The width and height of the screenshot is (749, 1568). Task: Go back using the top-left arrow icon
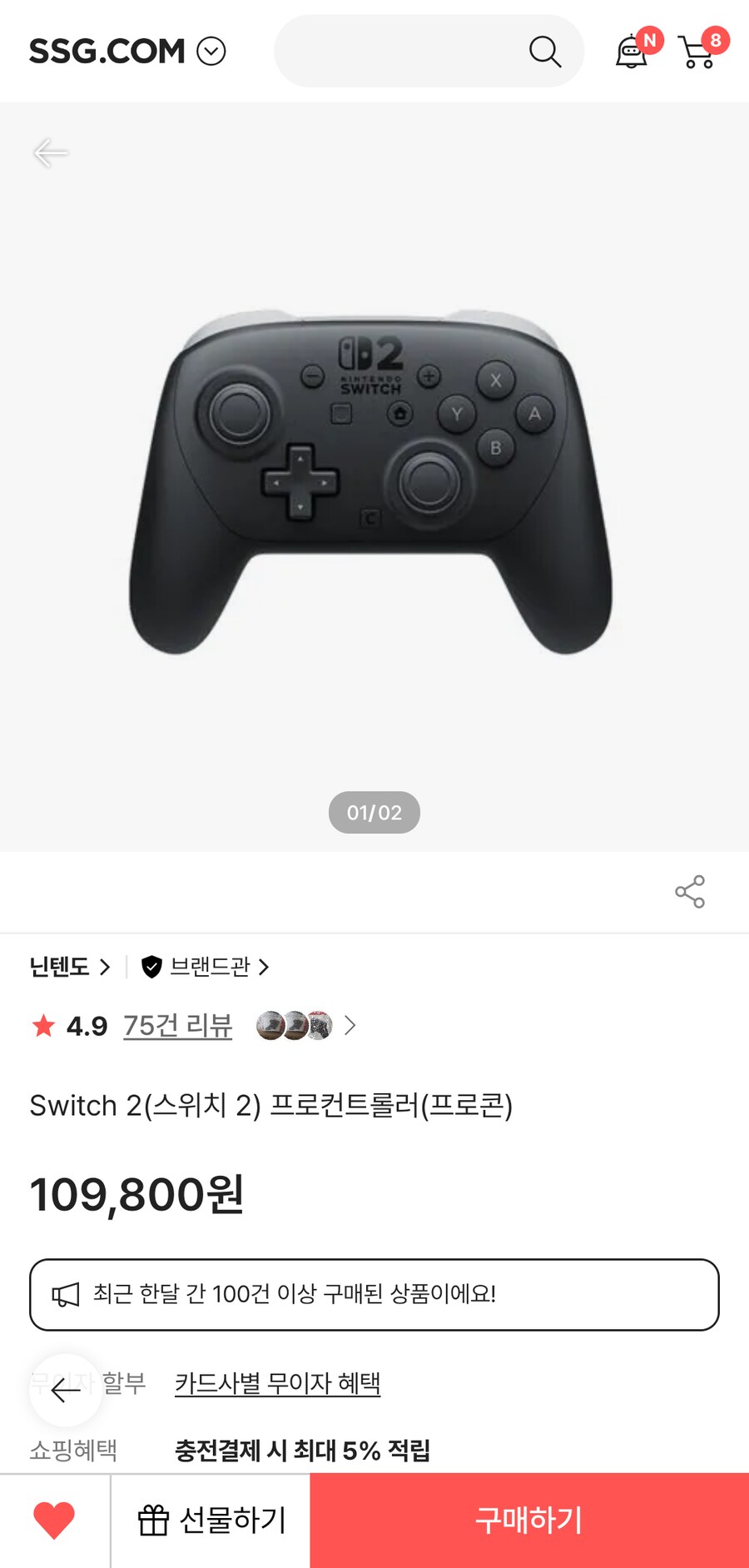pos(49,152)
